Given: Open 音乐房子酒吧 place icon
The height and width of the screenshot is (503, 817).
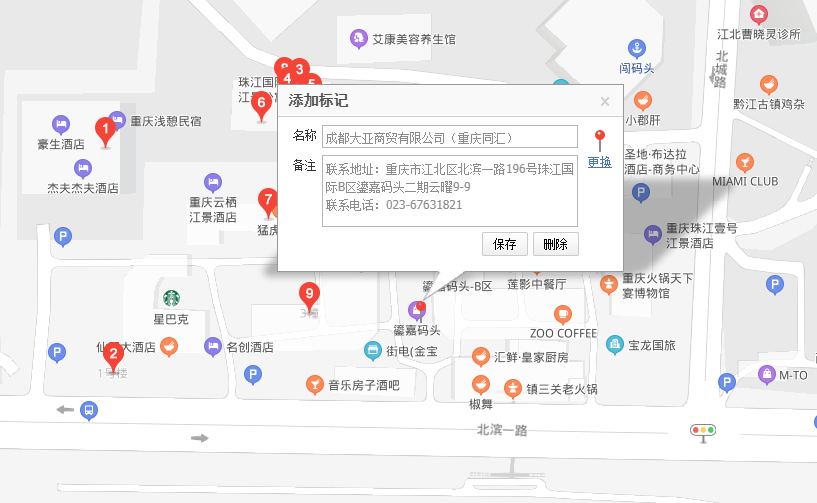Looking at the screenshot, I should tap(315, 384).
